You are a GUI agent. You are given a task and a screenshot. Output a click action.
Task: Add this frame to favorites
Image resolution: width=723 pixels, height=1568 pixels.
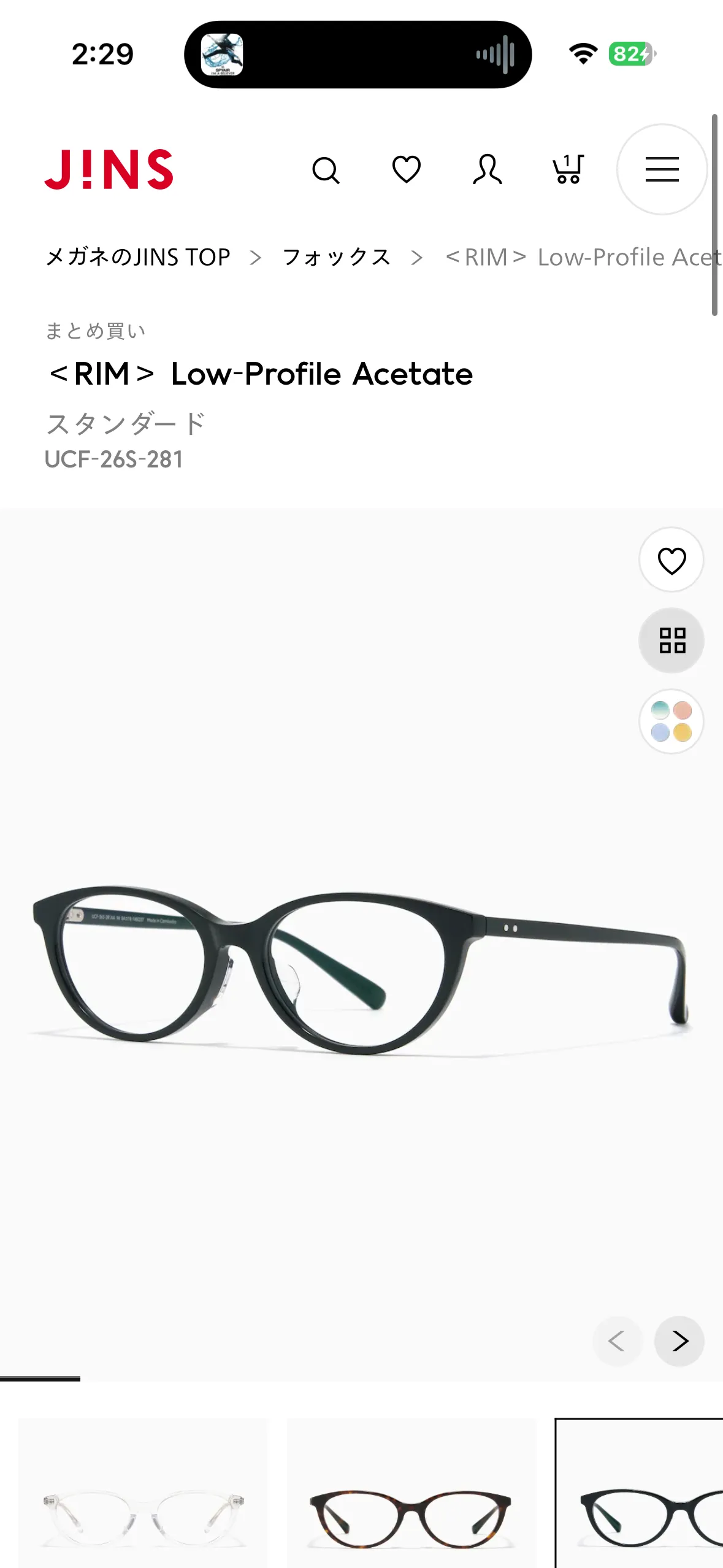pos(671,560)
